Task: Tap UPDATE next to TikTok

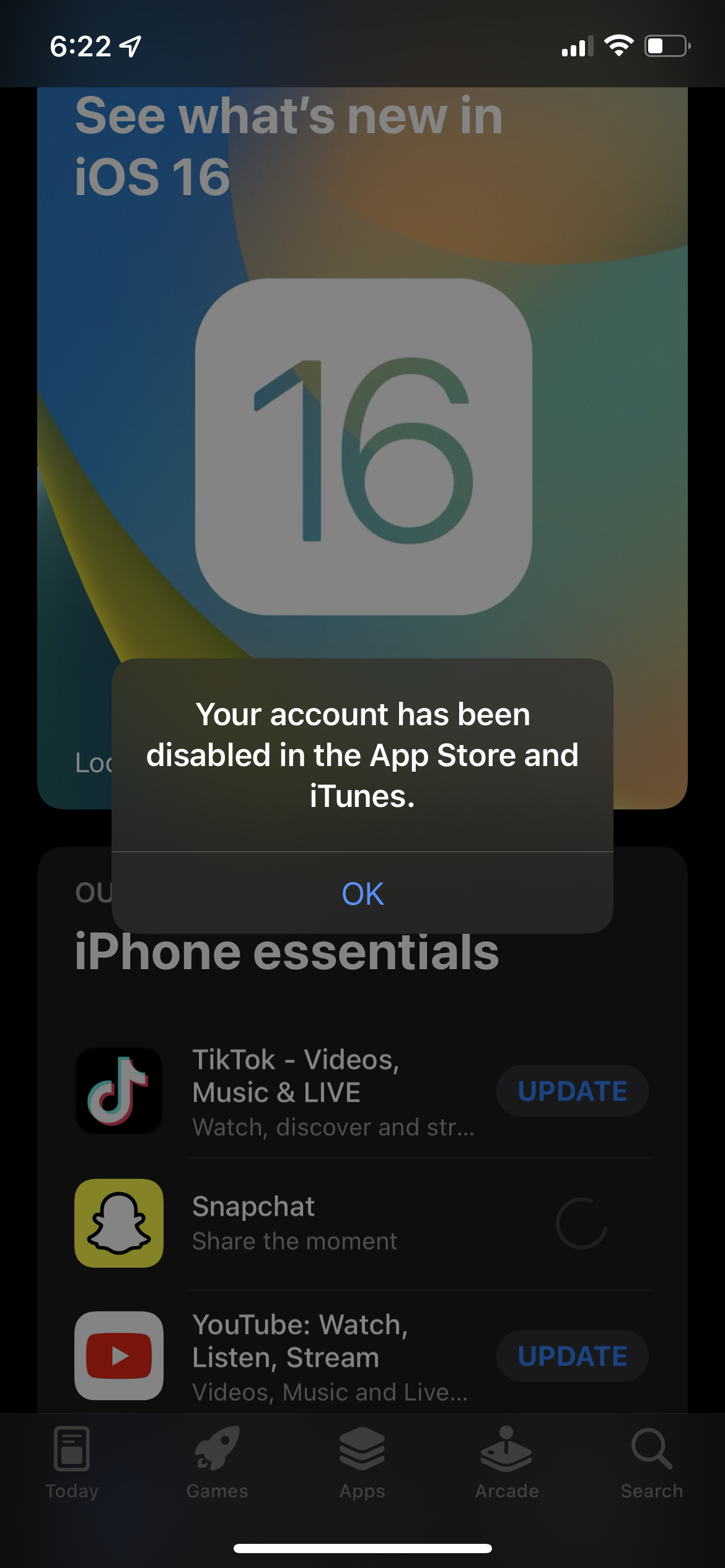Action: (572, 1091)
